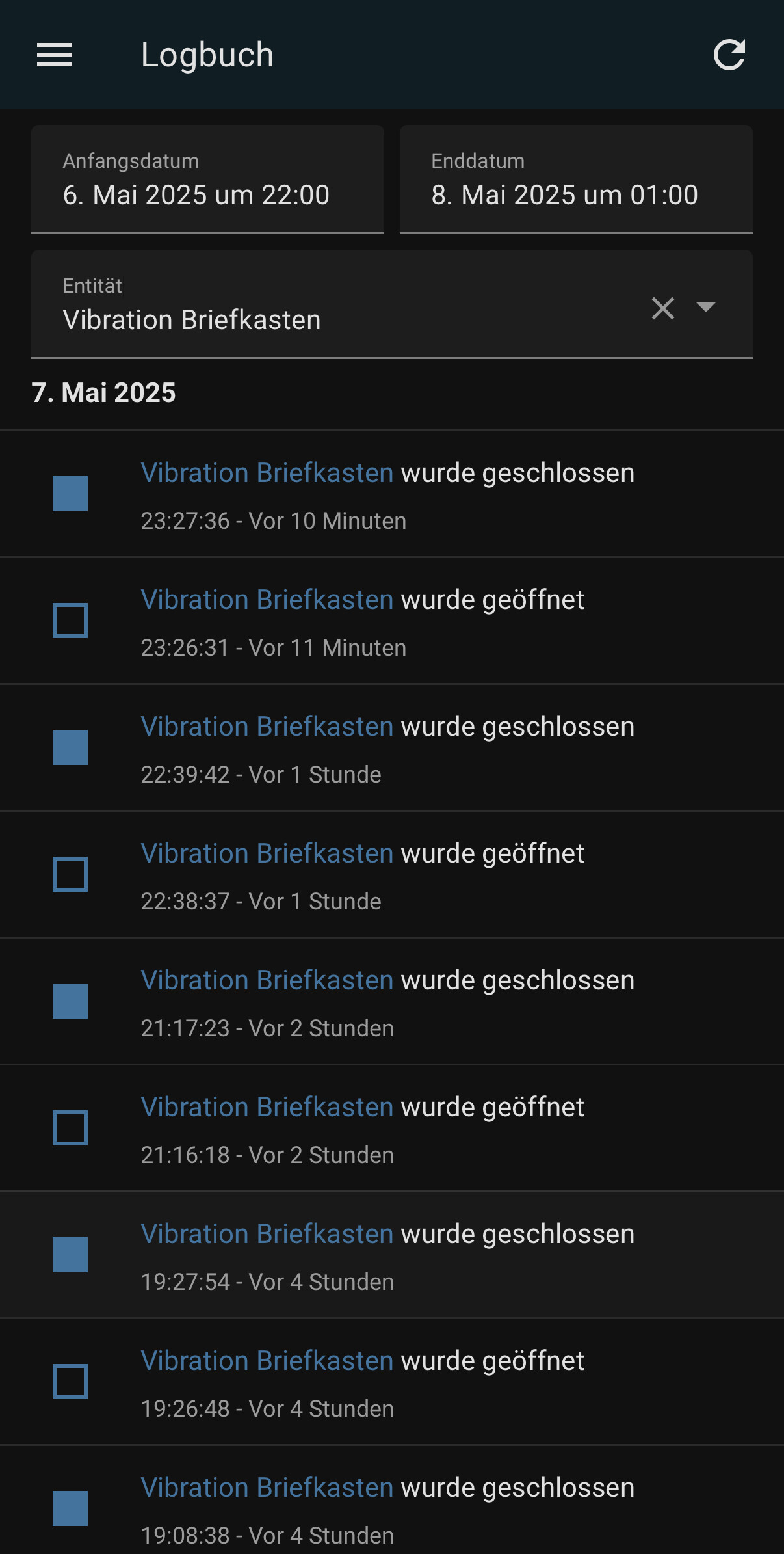Open the hamburger drawer menu
The image size is (784, 1554).
(55, 55)
